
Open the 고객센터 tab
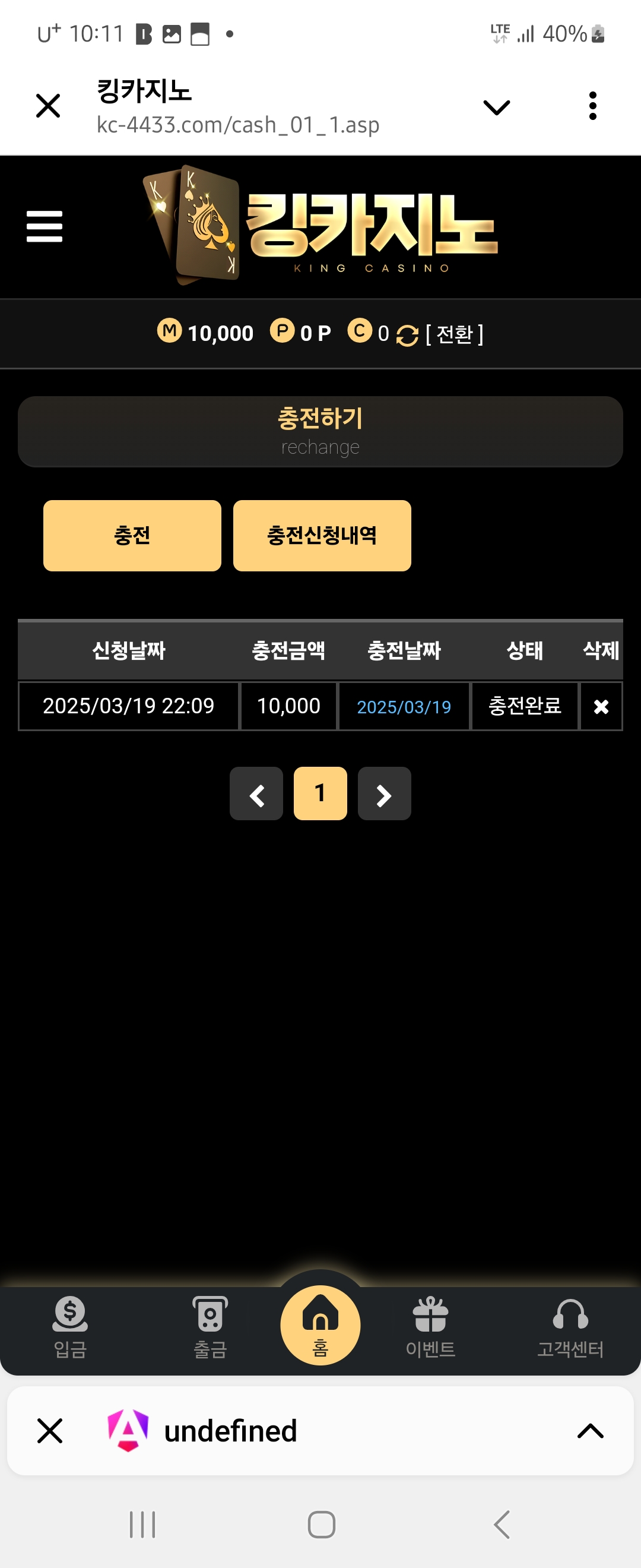click(570, 1327)
